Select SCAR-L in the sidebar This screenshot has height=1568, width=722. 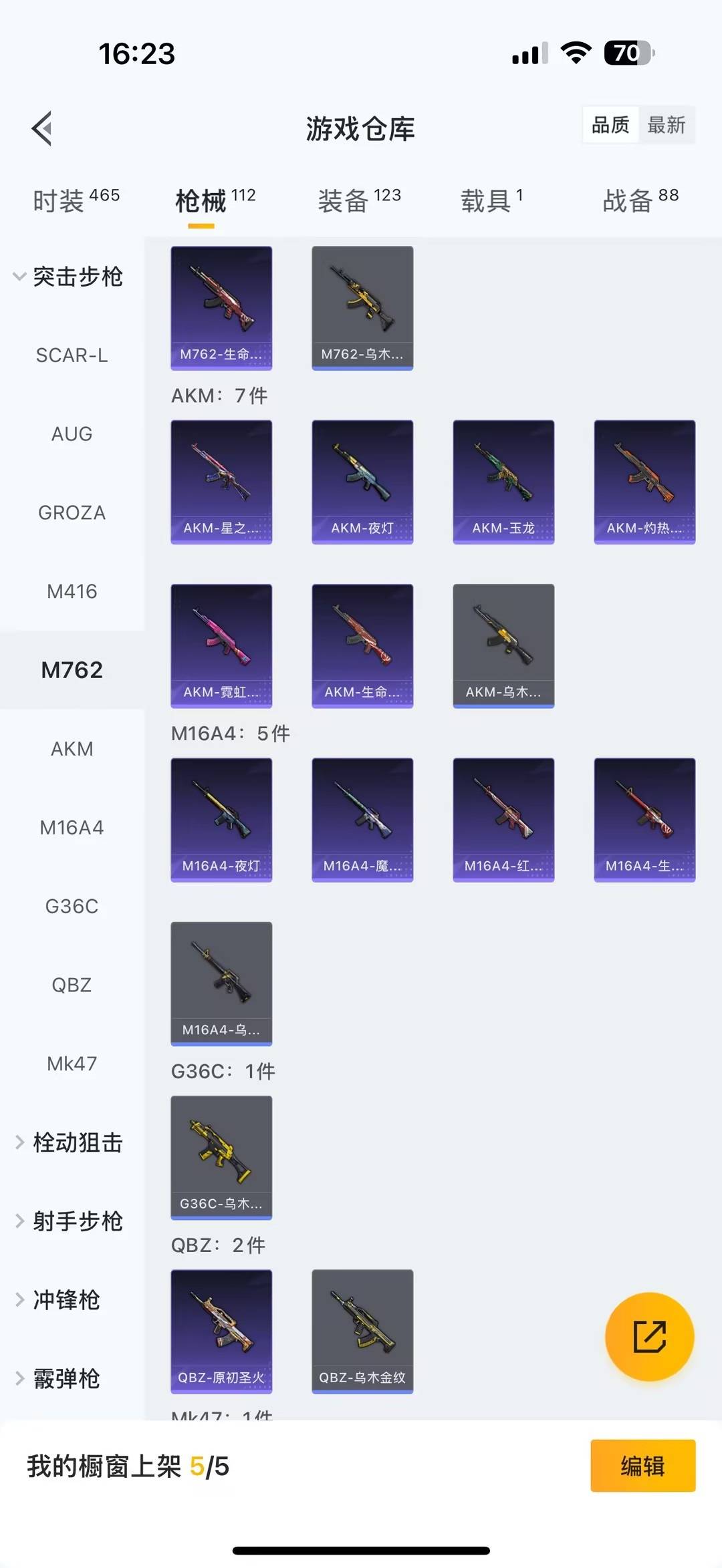pyautogui.click(x=72, y=355)
